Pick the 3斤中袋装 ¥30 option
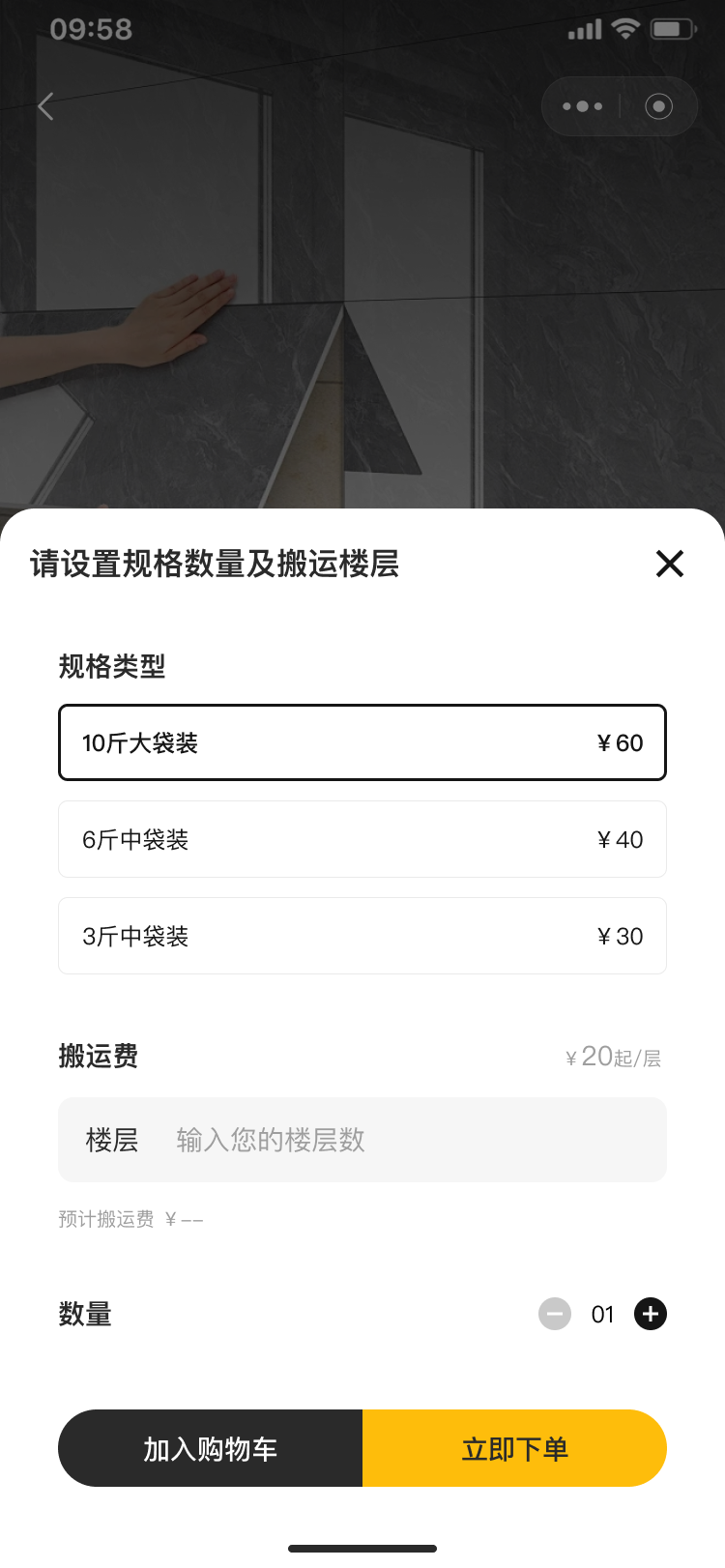 [362, 936]
